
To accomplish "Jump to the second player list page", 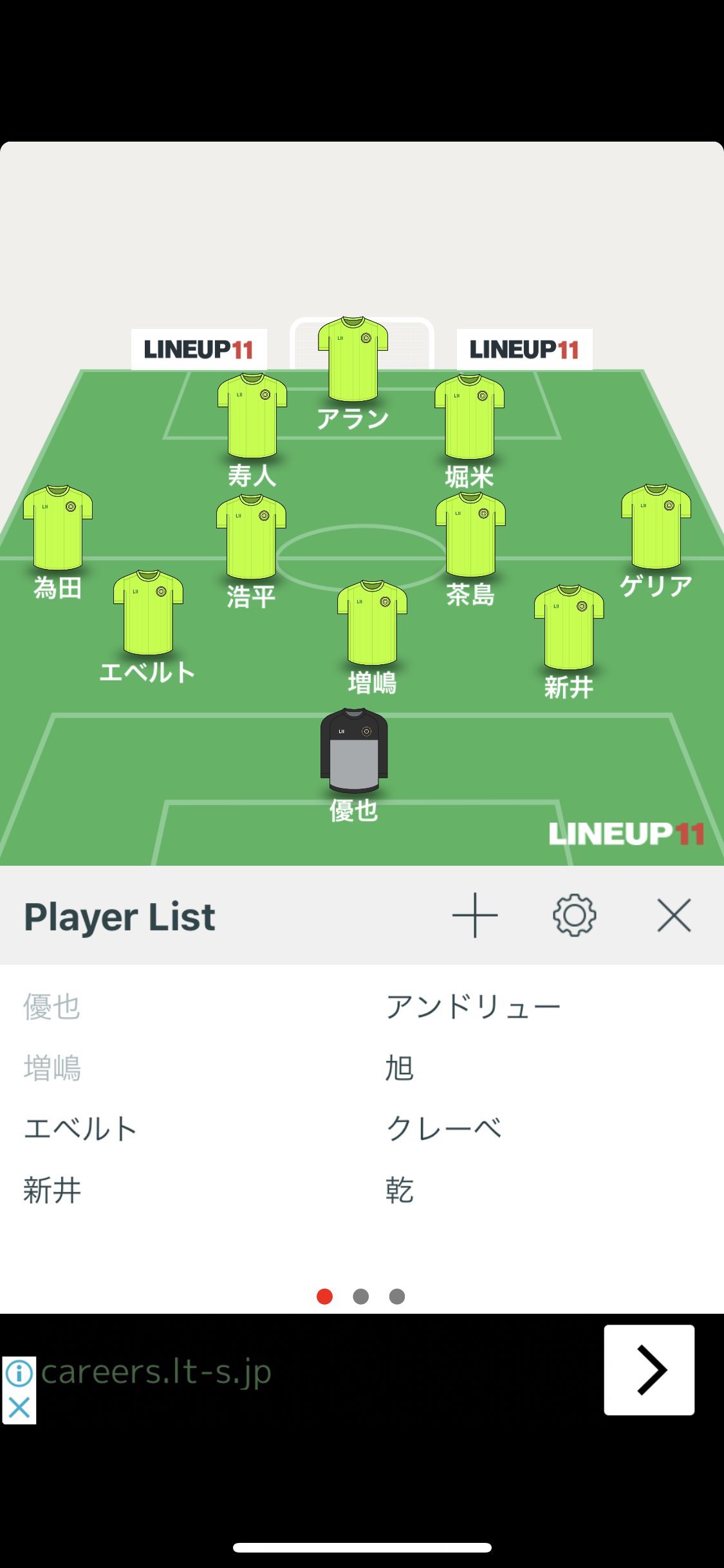I will click(361, 1296).
